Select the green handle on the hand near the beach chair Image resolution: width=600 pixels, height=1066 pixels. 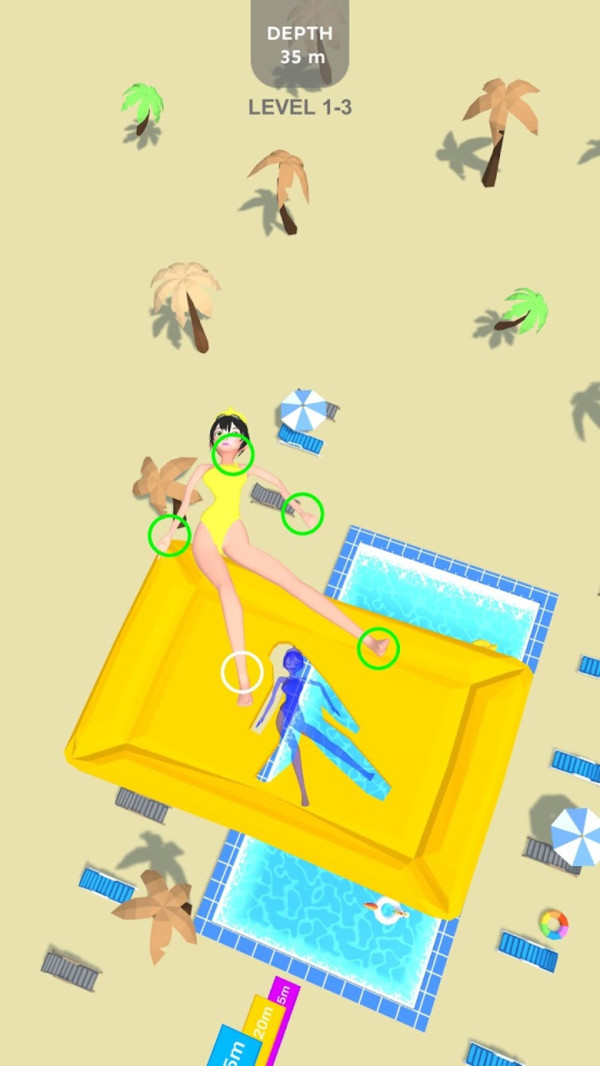point(302,513)
